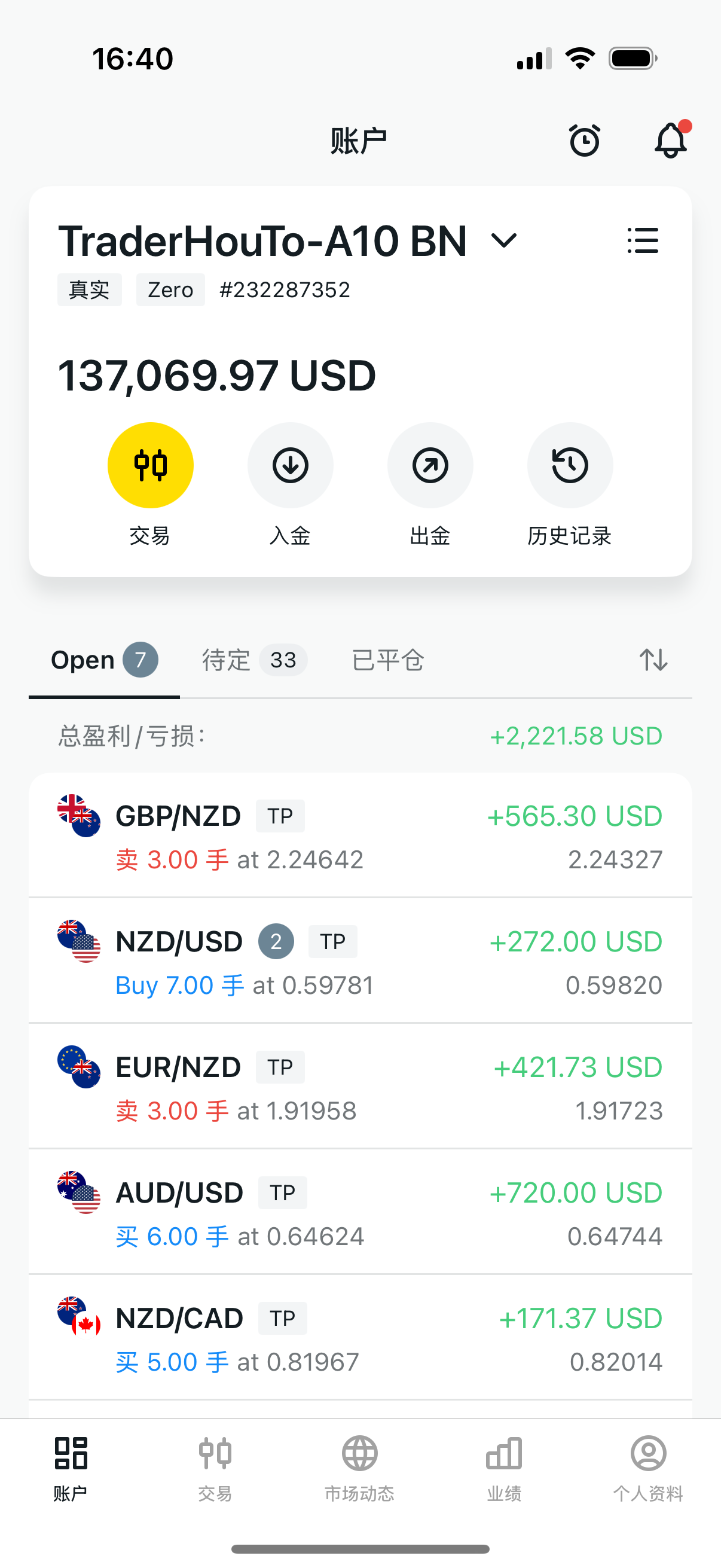
Task: Open the price alerts clock icon
Action: pyautogui.click(x=584, y=141)
